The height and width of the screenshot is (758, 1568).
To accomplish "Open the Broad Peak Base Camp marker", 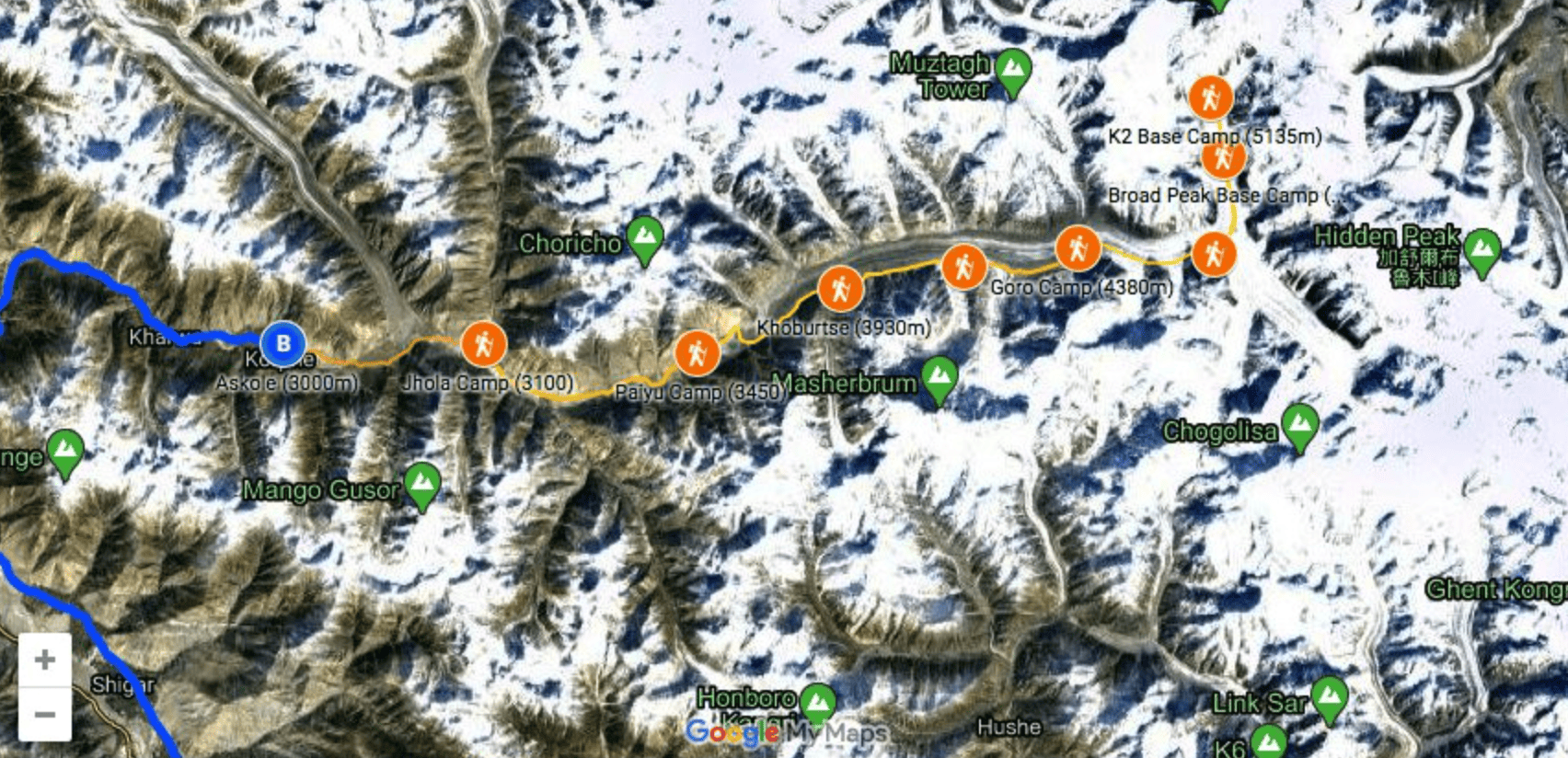I will tap(1223, 157).
